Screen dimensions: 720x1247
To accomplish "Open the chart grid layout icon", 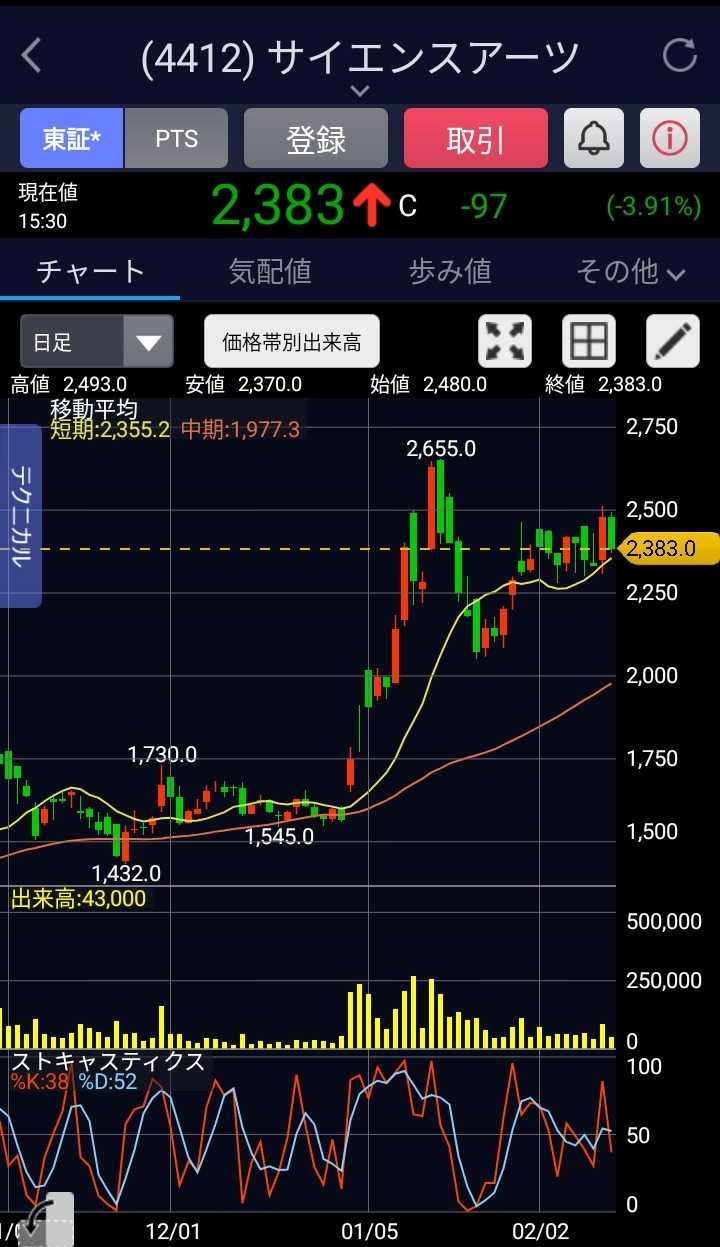I will click(x=589, y=342).
